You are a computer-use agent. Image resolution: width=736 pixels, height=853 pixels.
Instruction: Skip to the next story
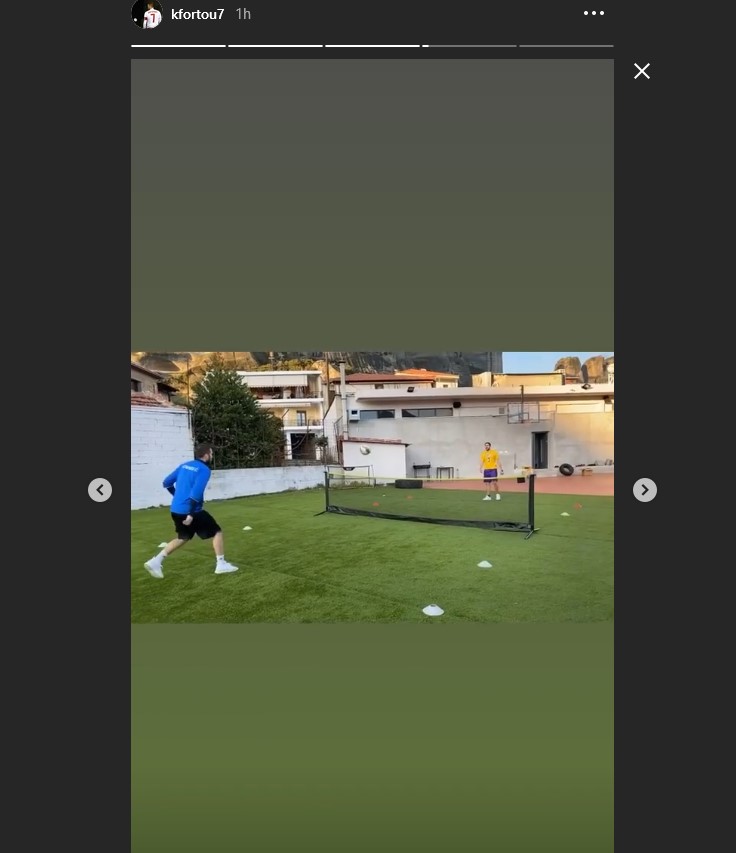[645, 490]
